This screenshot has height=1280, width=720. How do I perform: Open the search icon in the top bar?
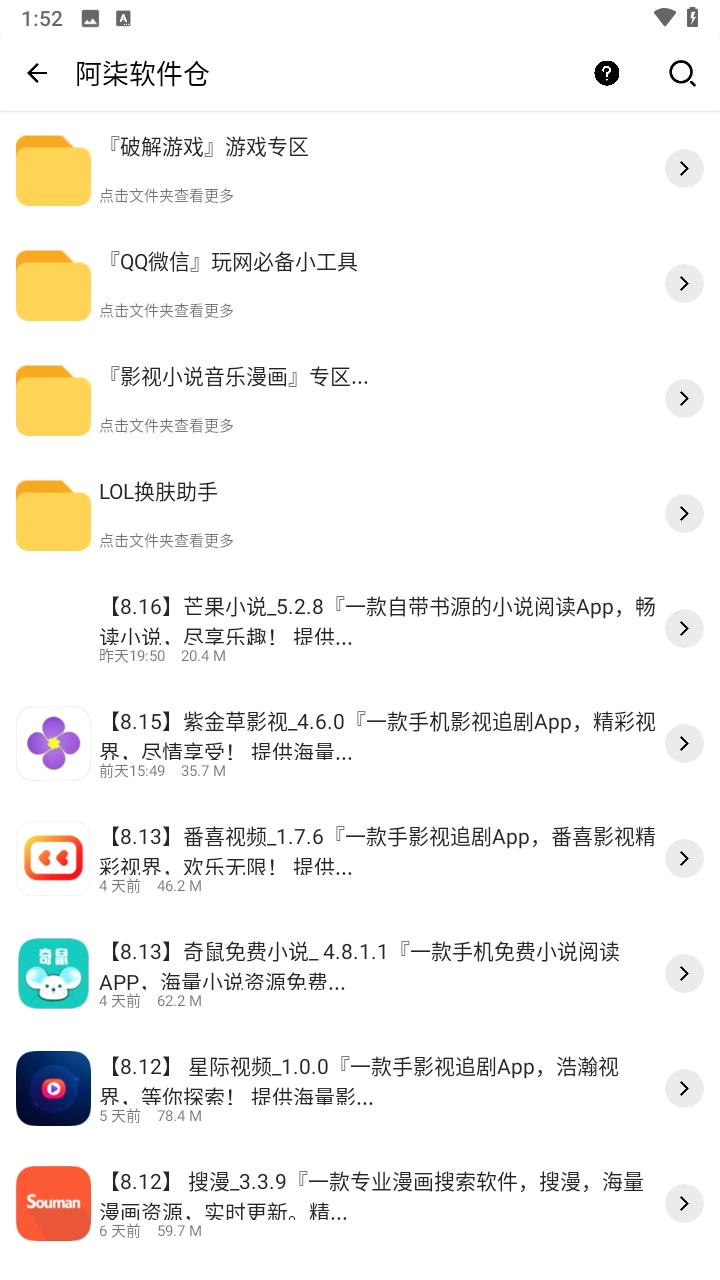click(682, 73)
